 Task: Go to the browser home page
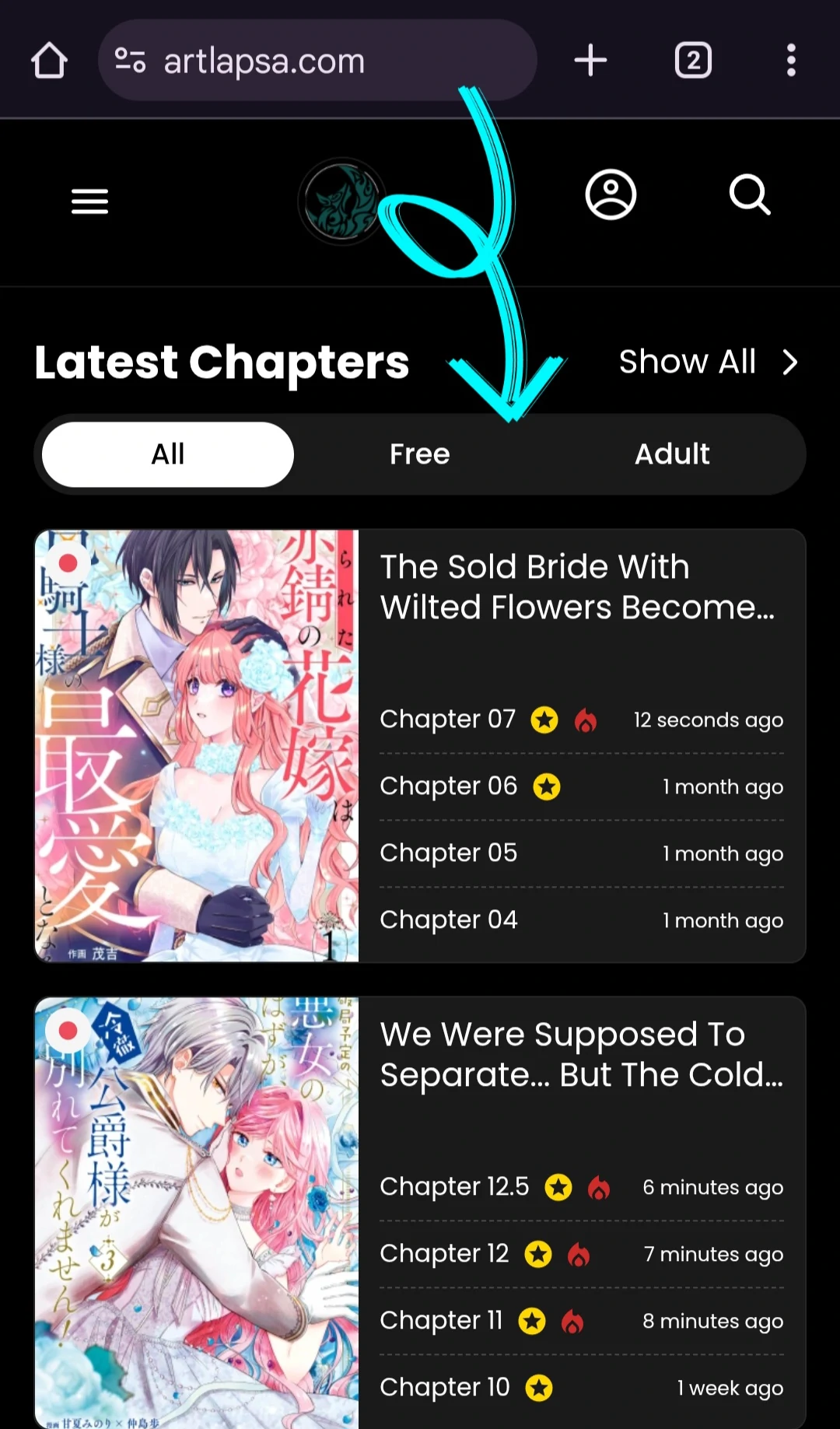tap(49, 61)
